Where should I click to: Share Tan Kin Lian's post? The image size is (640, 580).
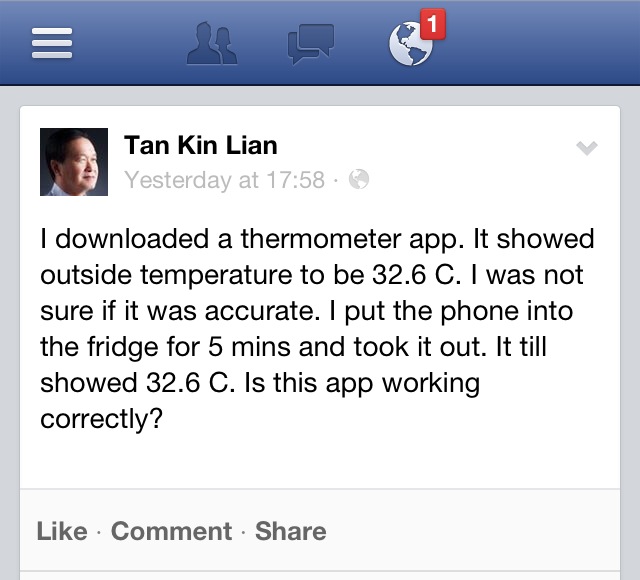pos(290,531)
